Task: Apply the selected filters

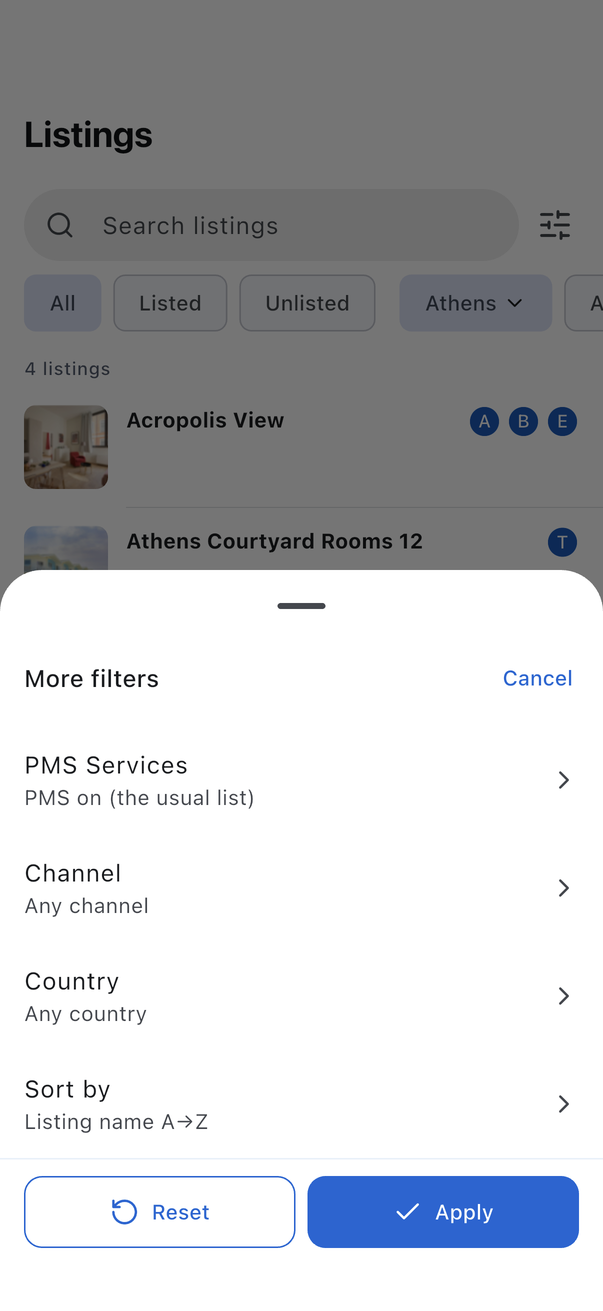Action: click(443, 1212)
